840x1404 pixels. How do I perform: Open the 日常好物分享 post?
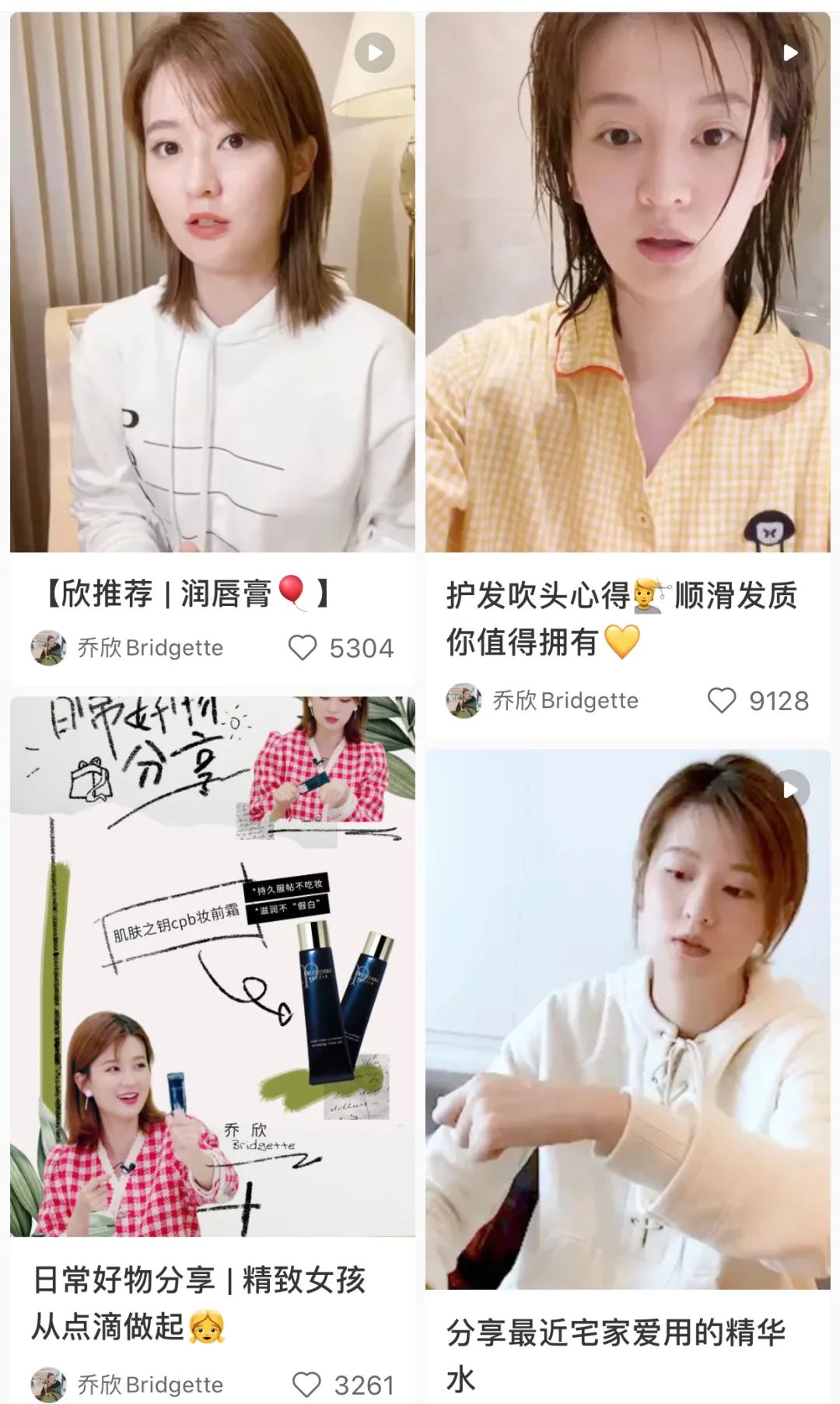tap(212, 965)
